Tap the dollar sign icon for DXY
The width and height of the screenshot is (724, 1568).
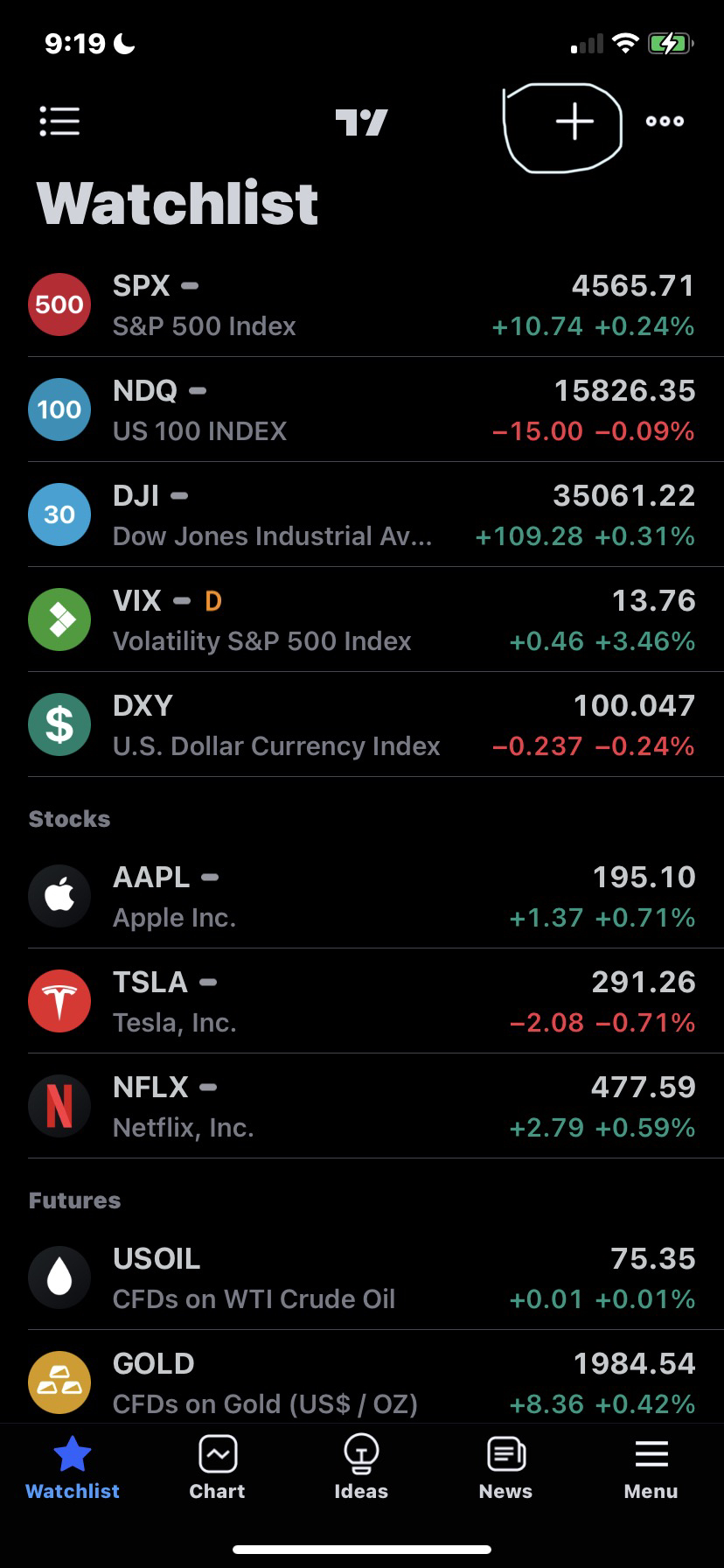coord(59,724)
